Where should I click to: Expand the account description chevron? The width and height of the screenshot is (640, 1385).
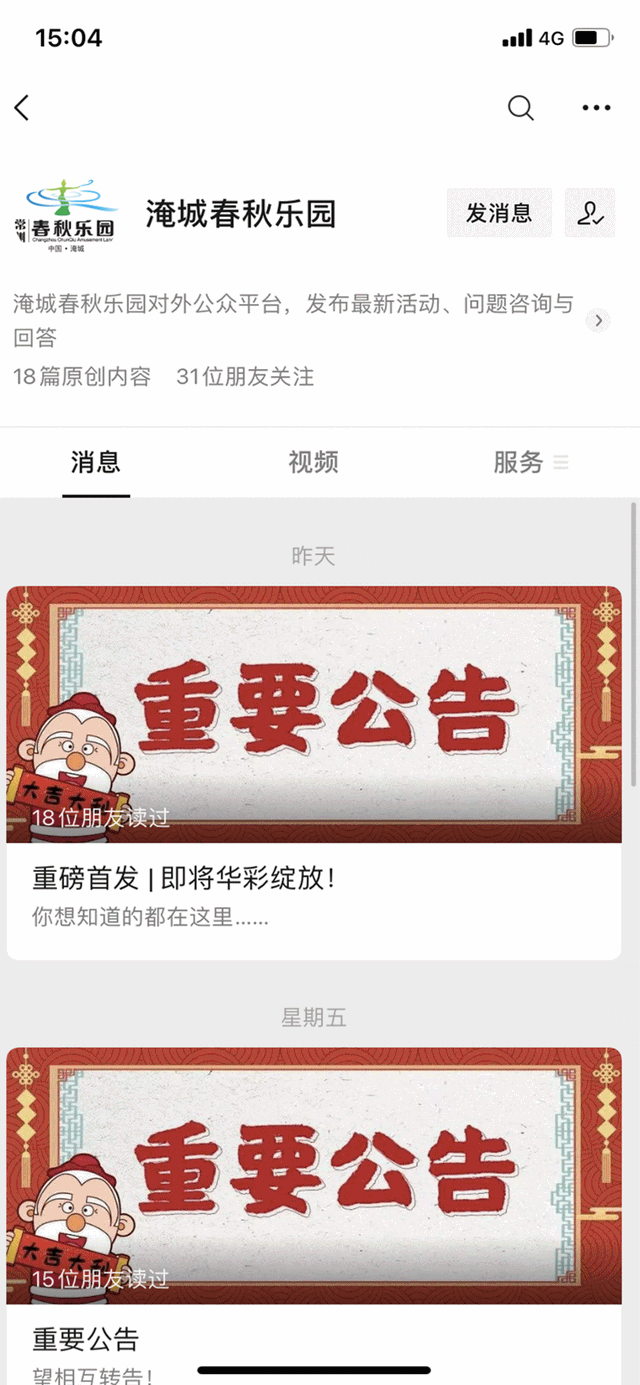(x=598, y=320)
